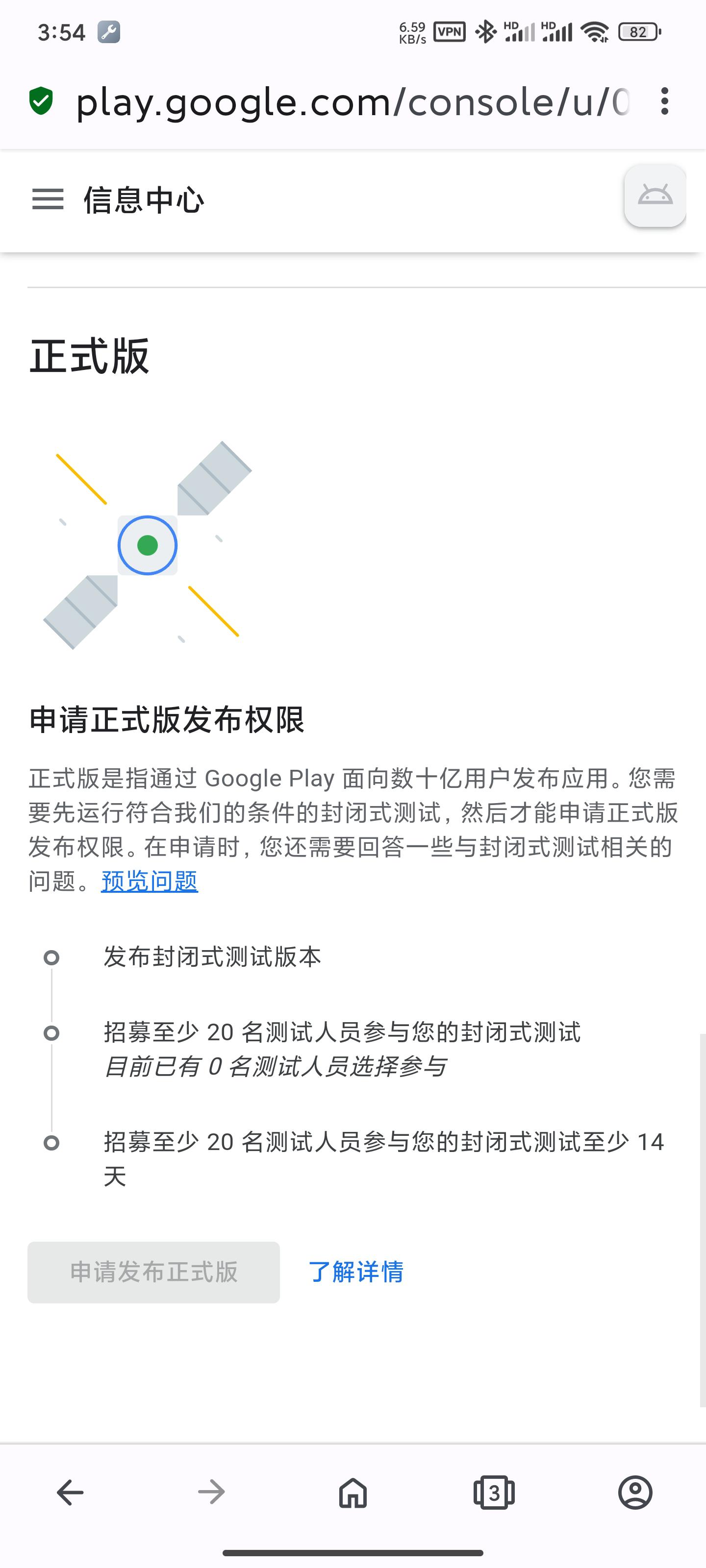This screenshot has width=706, height=1568.
Task: Tap the address bar URL
Action: (352, 101)
